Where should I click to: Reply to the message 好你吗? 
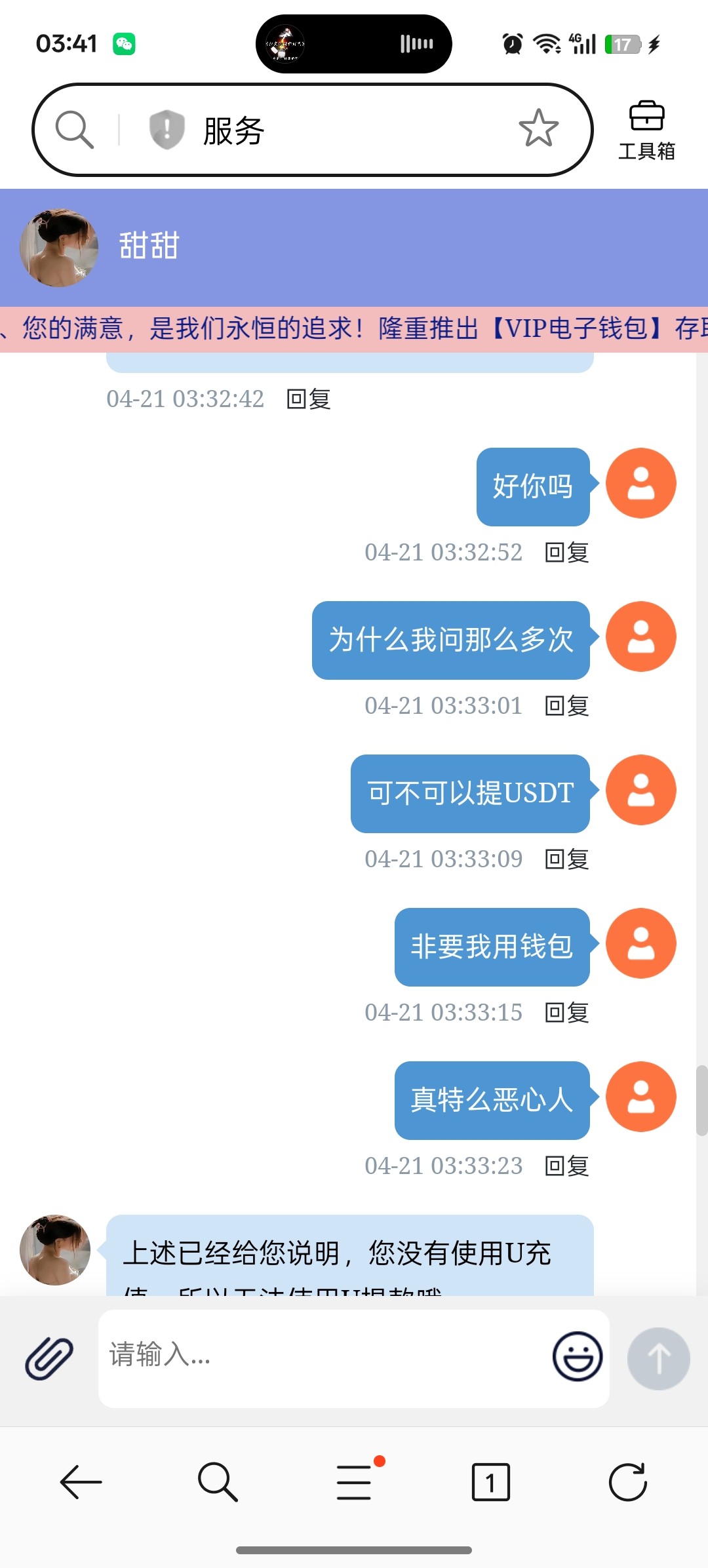pyautogui.click(x=567, y=553)
